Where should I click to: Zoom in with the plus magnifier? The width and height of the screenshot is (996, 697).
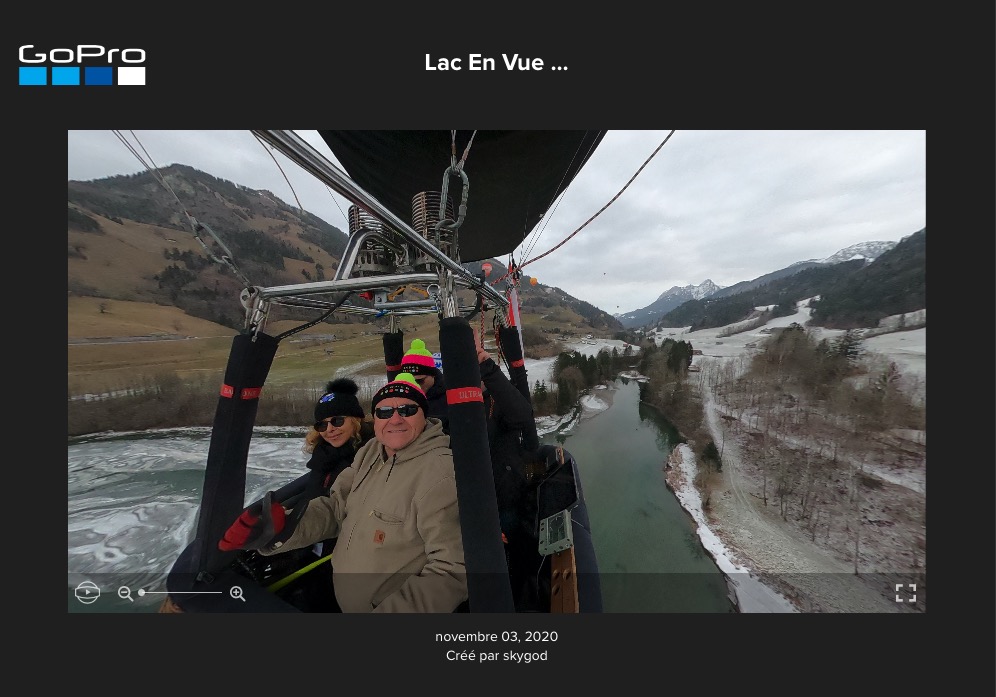237,593
